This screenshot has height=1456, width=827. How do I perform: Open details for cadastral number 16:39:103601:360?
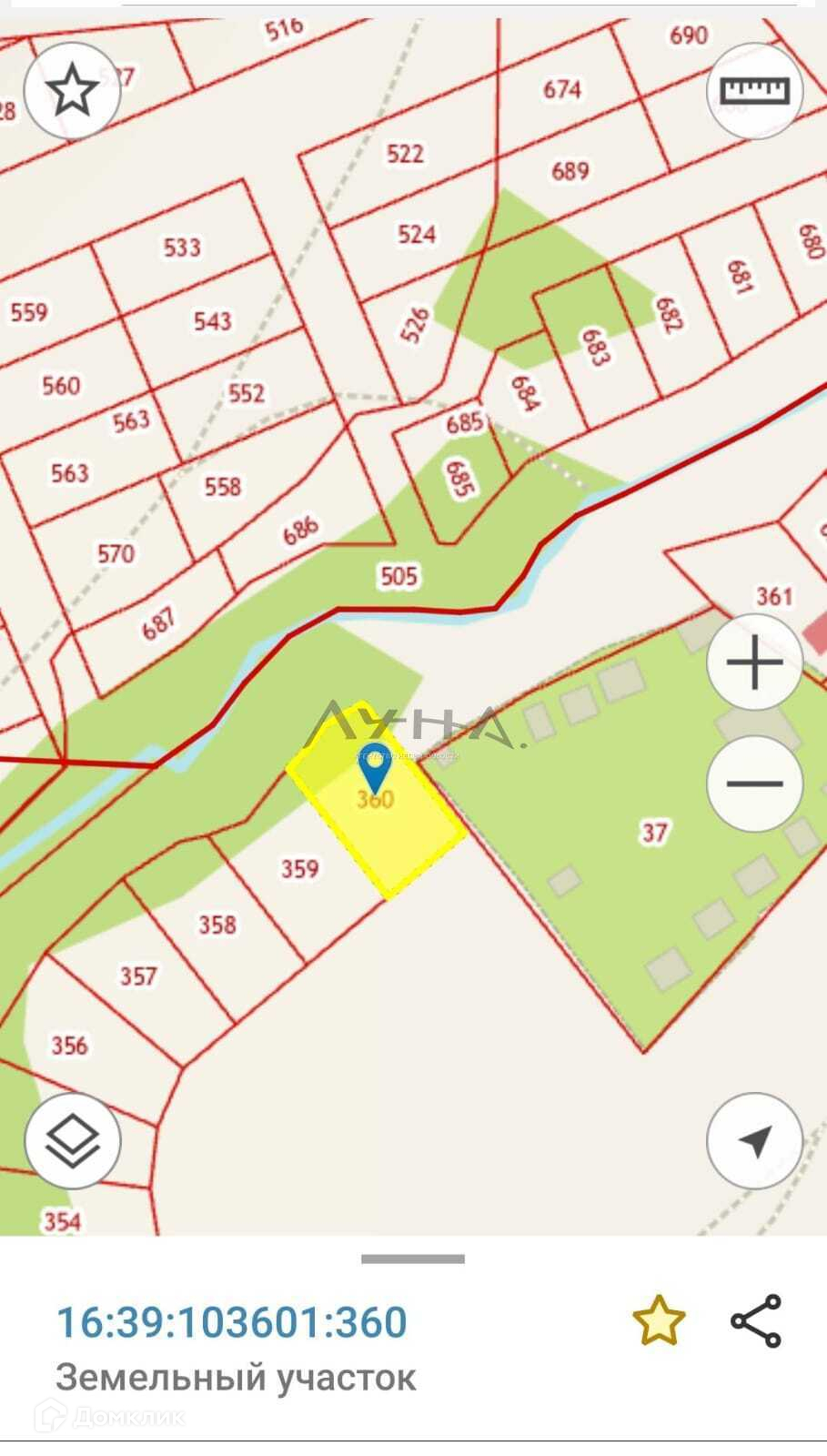(232, 1322)
